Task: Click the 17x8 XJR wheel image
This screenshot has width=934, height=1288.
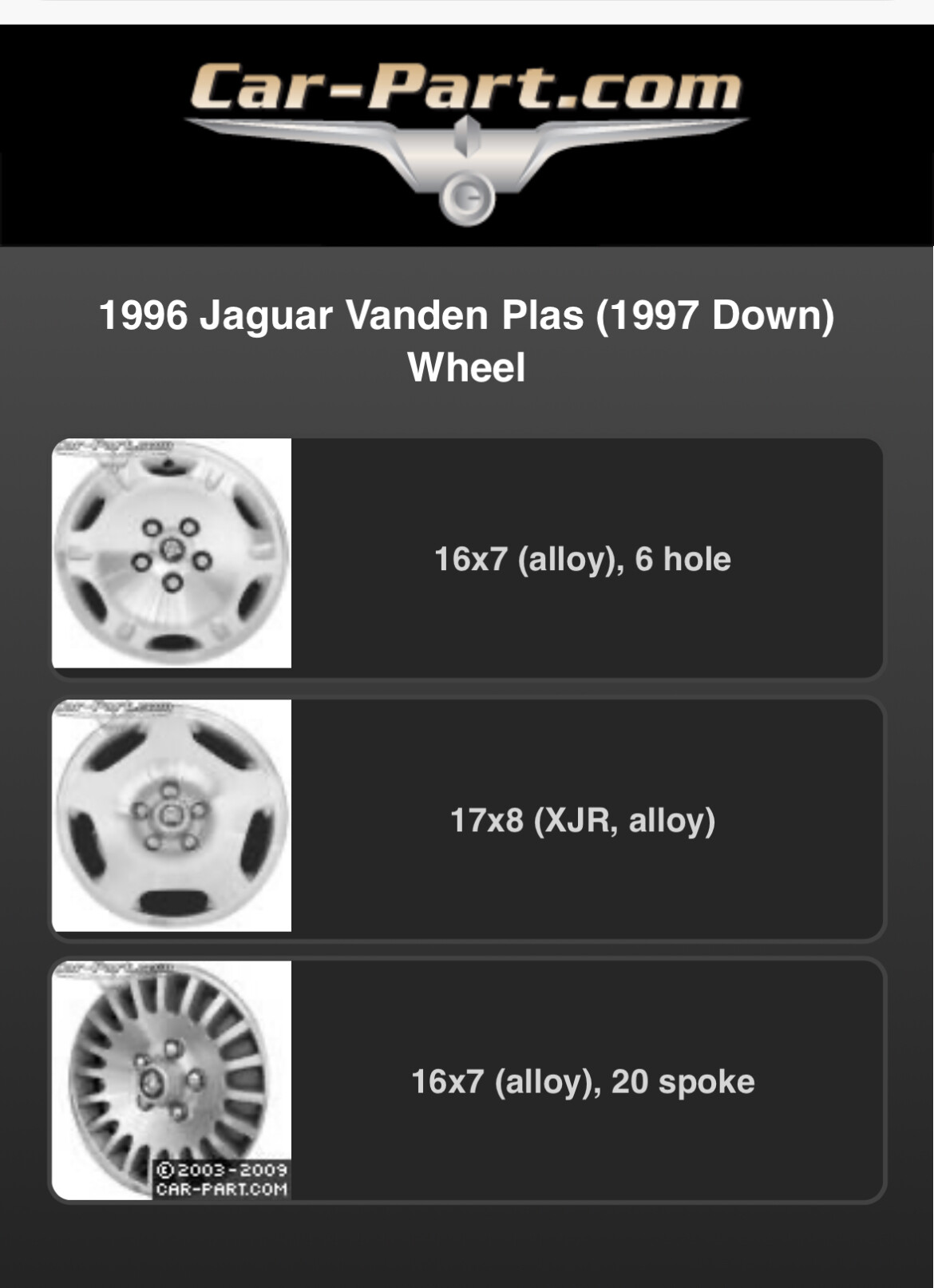Action: (172, 816)
